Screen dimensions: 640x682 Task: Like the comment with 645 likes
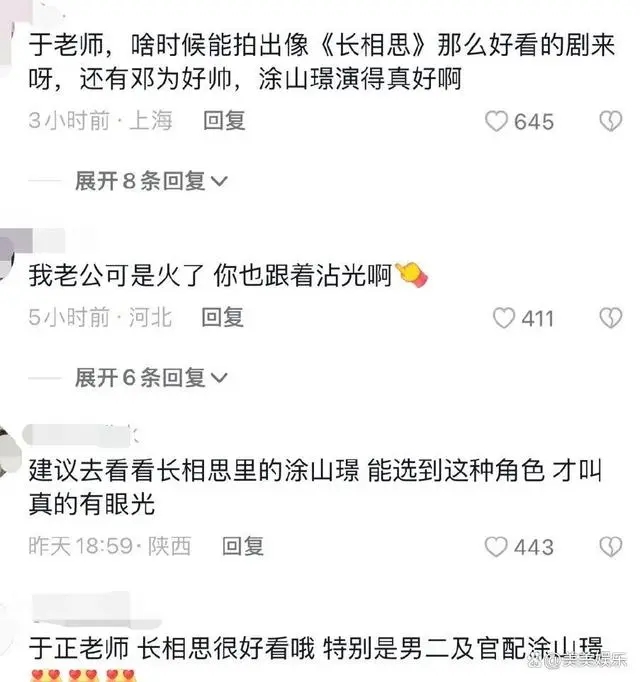[497, 122]
